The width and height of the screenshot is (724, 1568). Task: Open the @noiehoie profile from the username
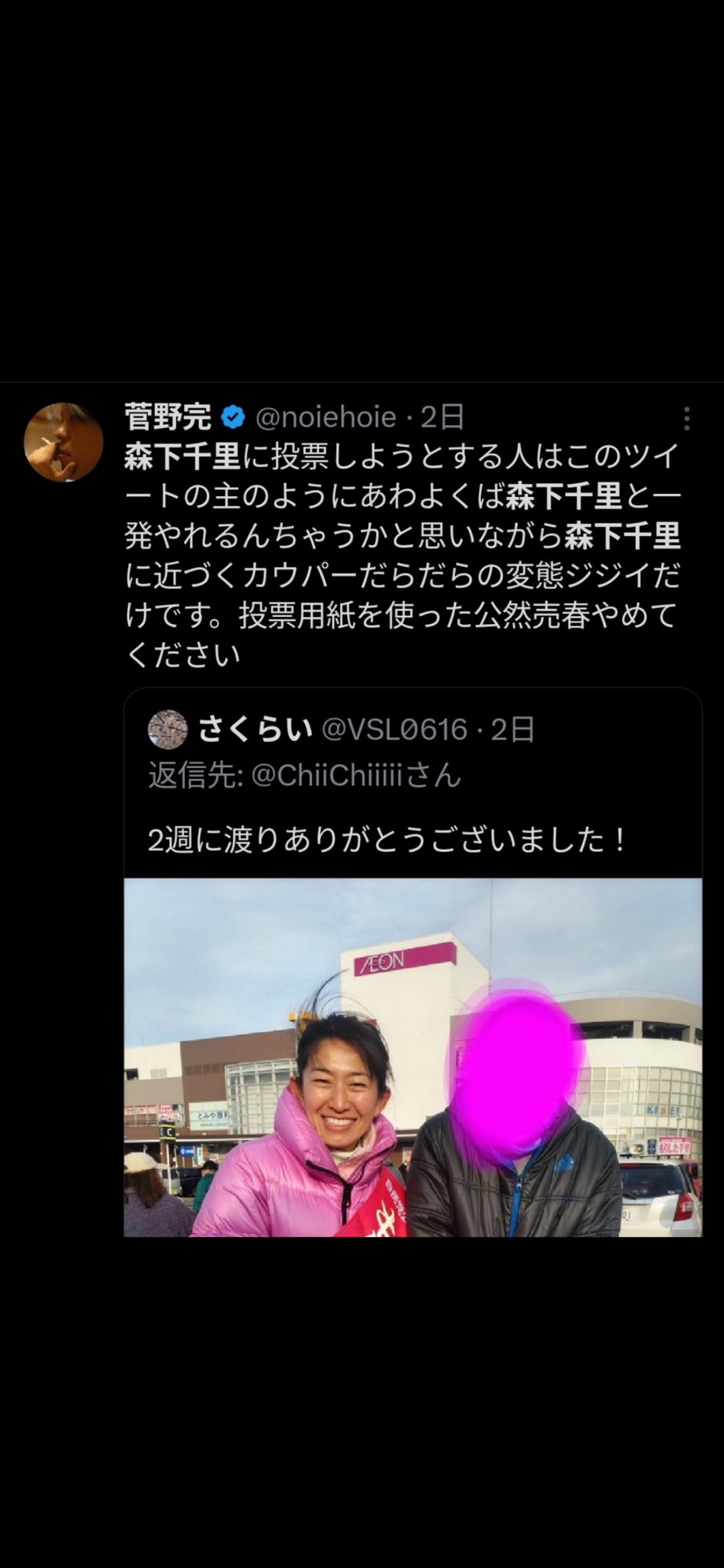point(325,417)
